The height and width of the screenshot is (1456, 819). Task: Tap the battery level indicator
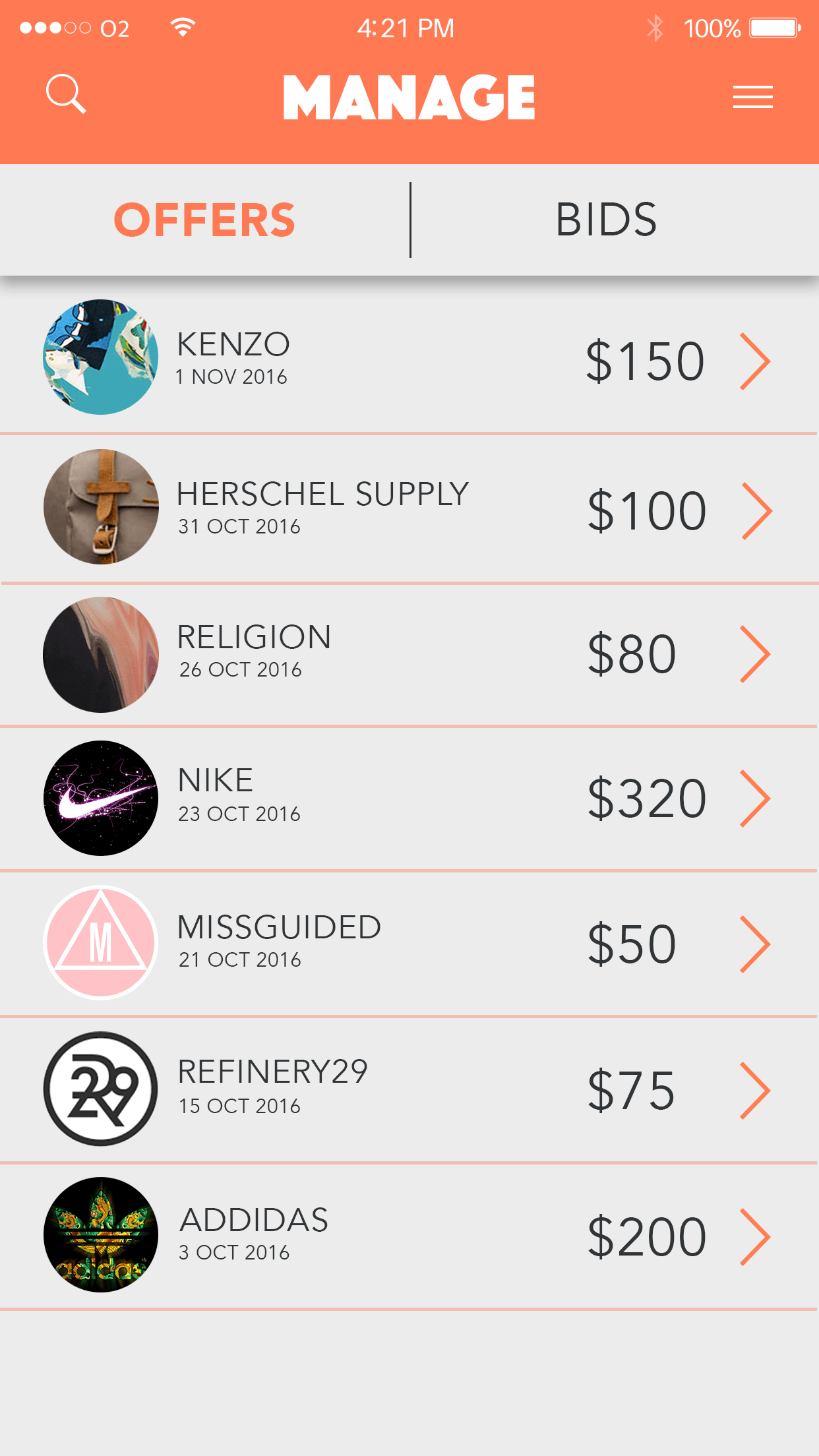click(773, 28)
